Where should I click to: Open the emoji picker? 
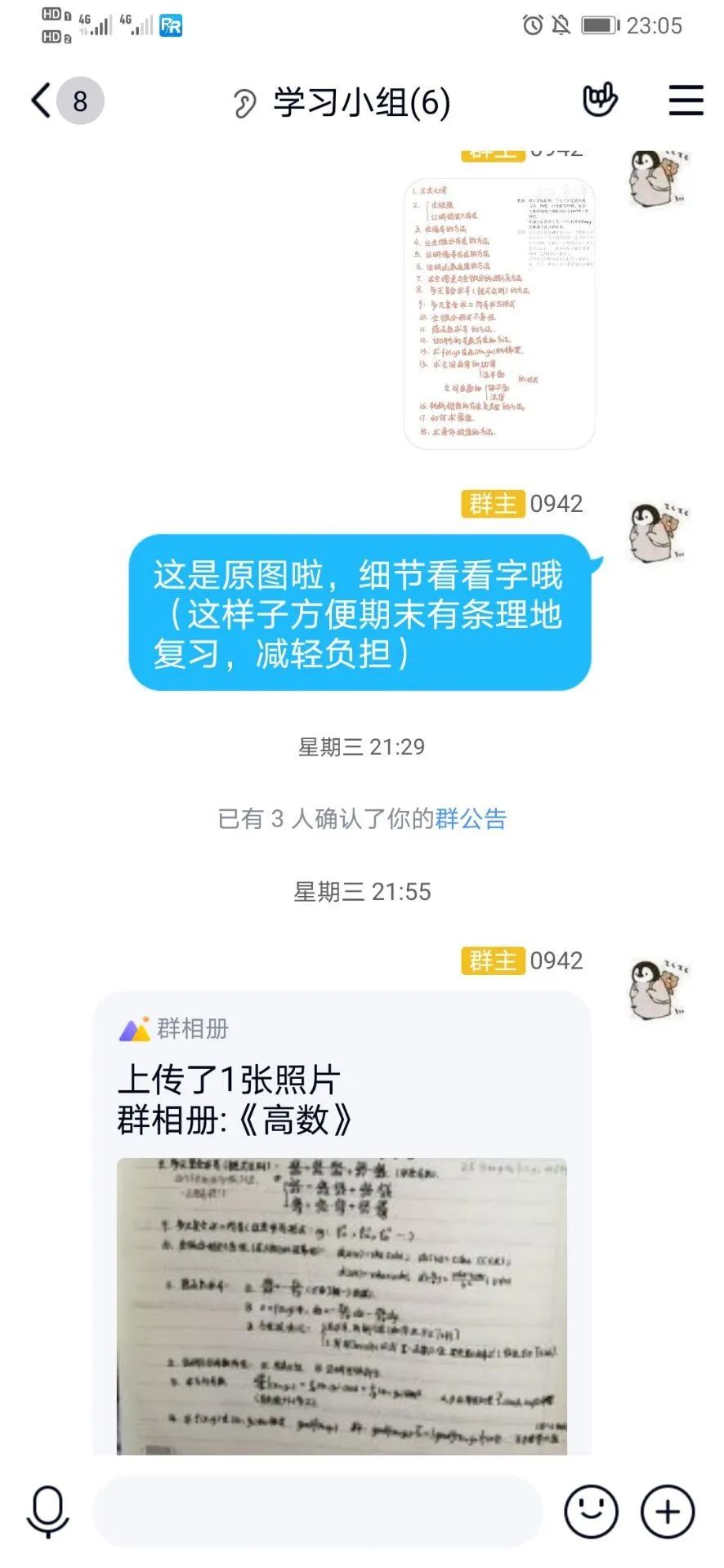click(591, 1512)
